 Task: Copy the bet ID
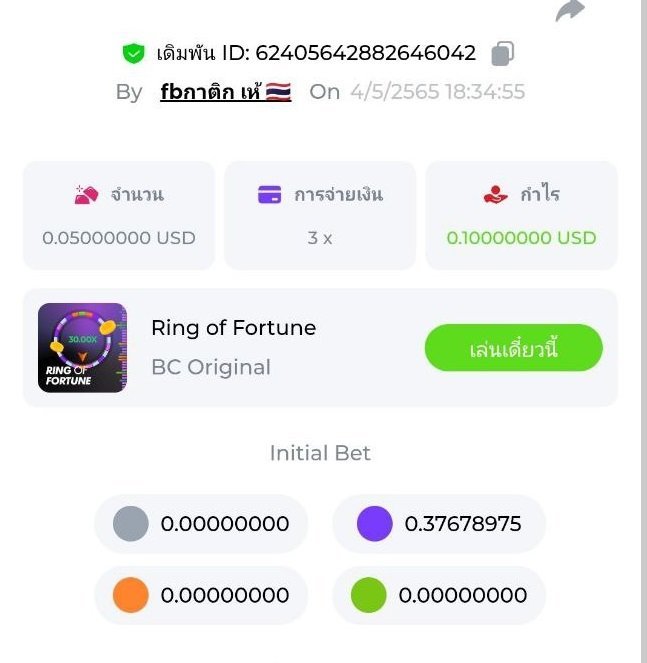(503, 53)
